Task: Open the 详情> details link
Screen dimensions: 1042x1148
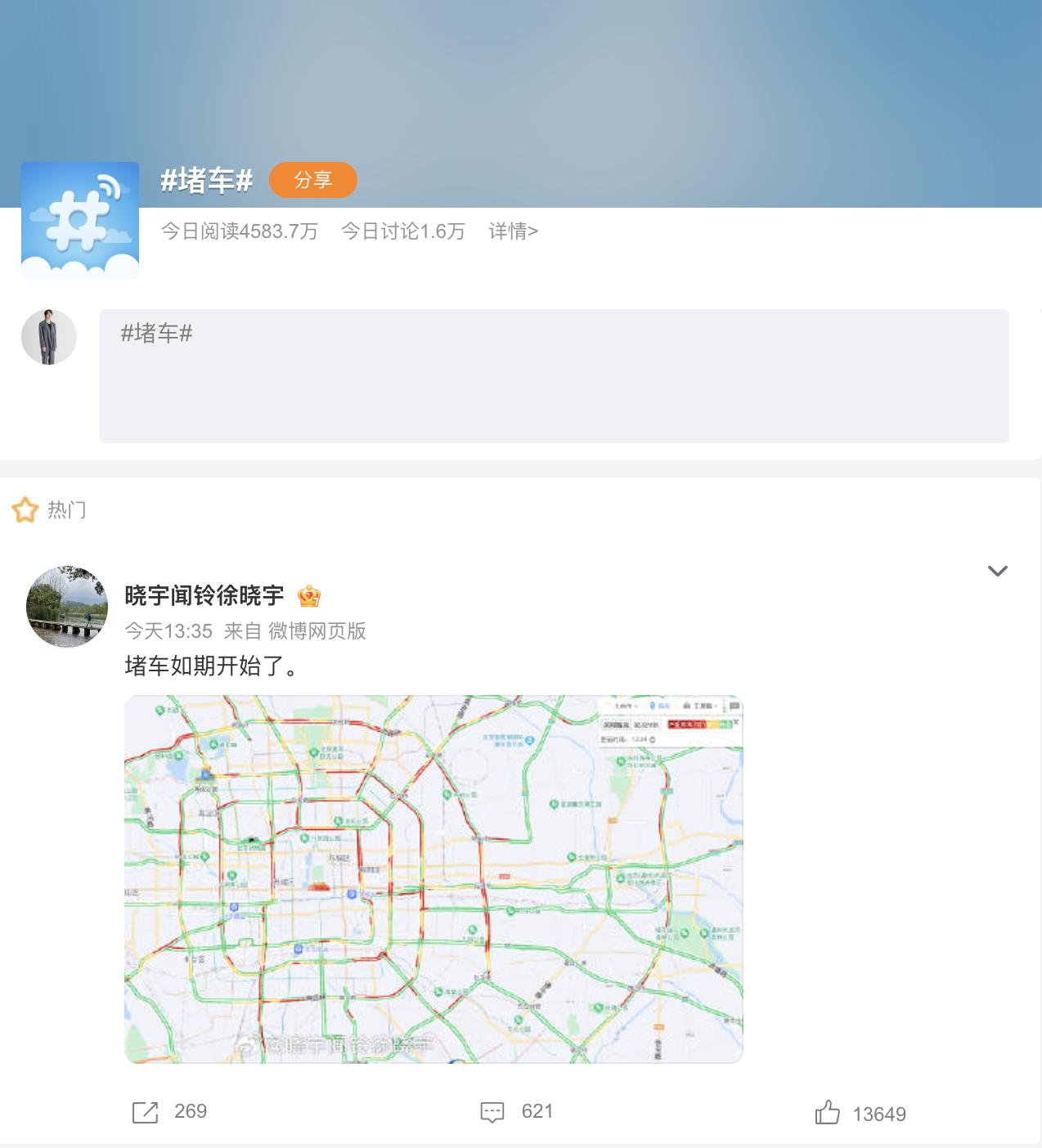Action: (x=511, y=232)
